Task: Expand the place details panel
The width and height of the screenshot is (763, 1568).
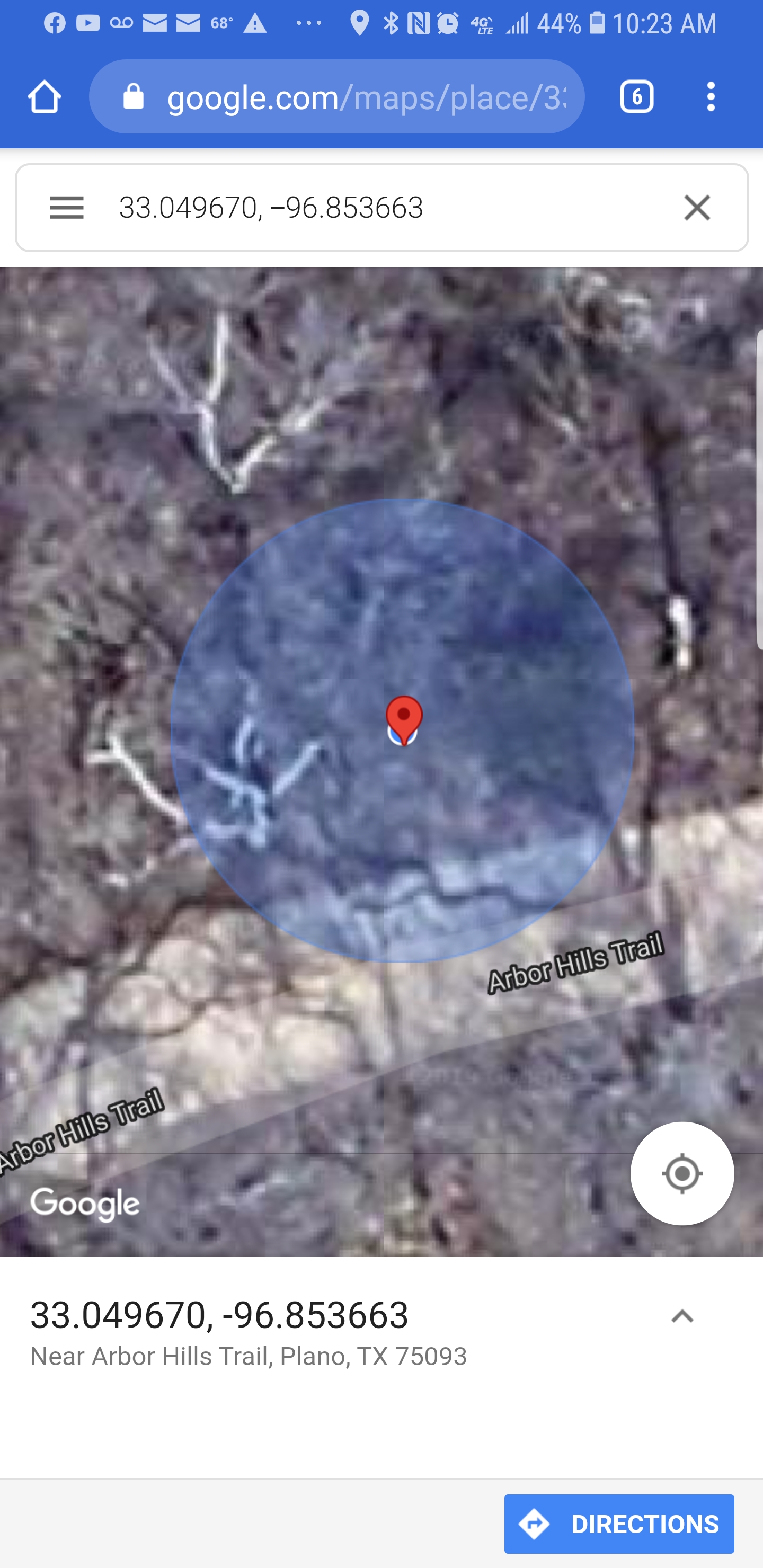Action: point(682,1316)
